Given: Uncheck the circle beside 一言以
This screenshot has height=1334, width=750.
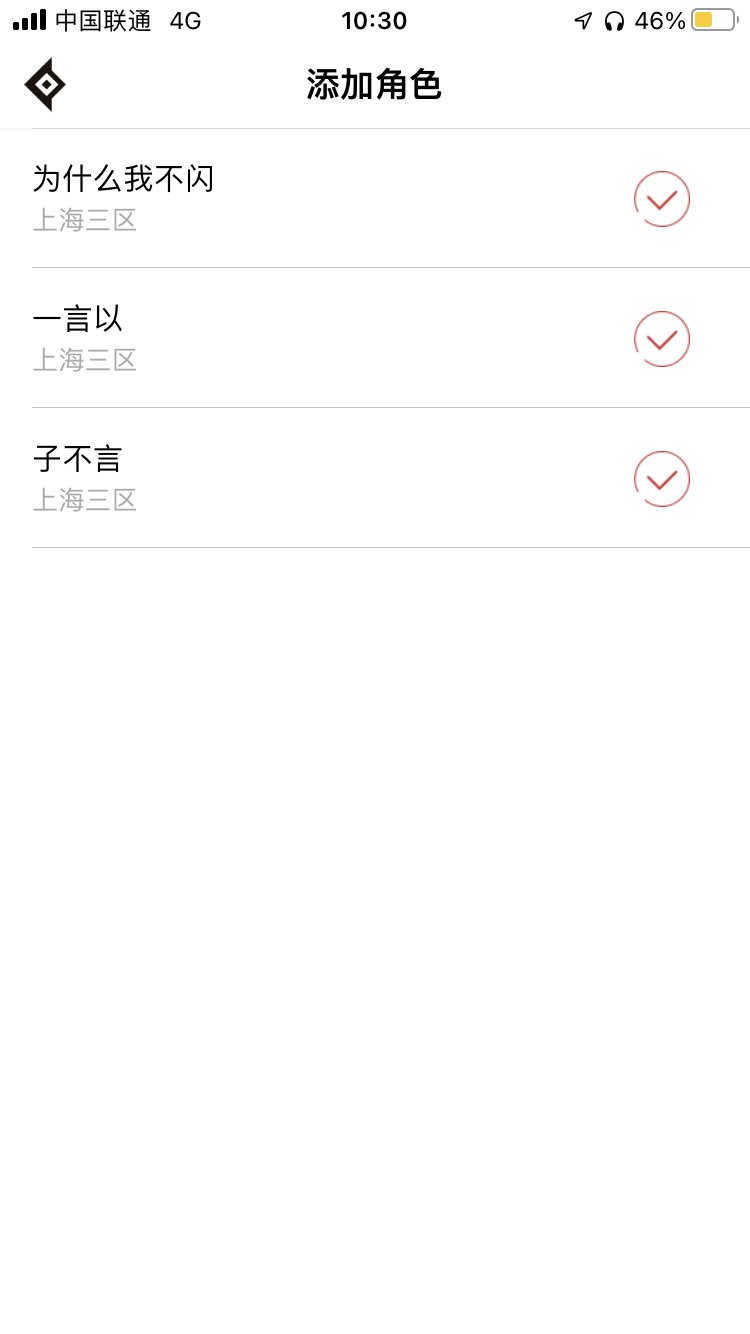Looking at the screenshot, I should [662, 339].
